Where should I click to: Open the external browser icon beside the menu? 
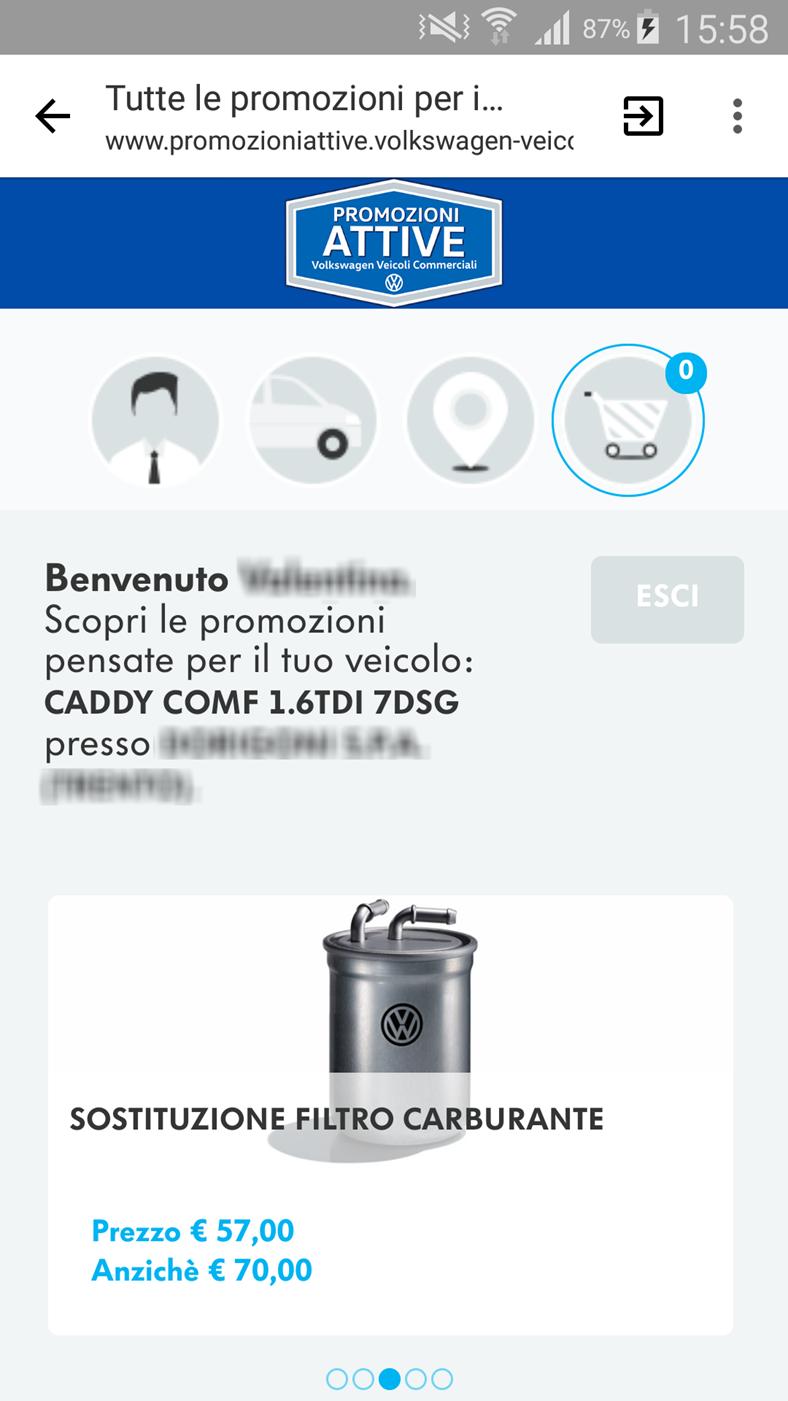tap(643, 115)
